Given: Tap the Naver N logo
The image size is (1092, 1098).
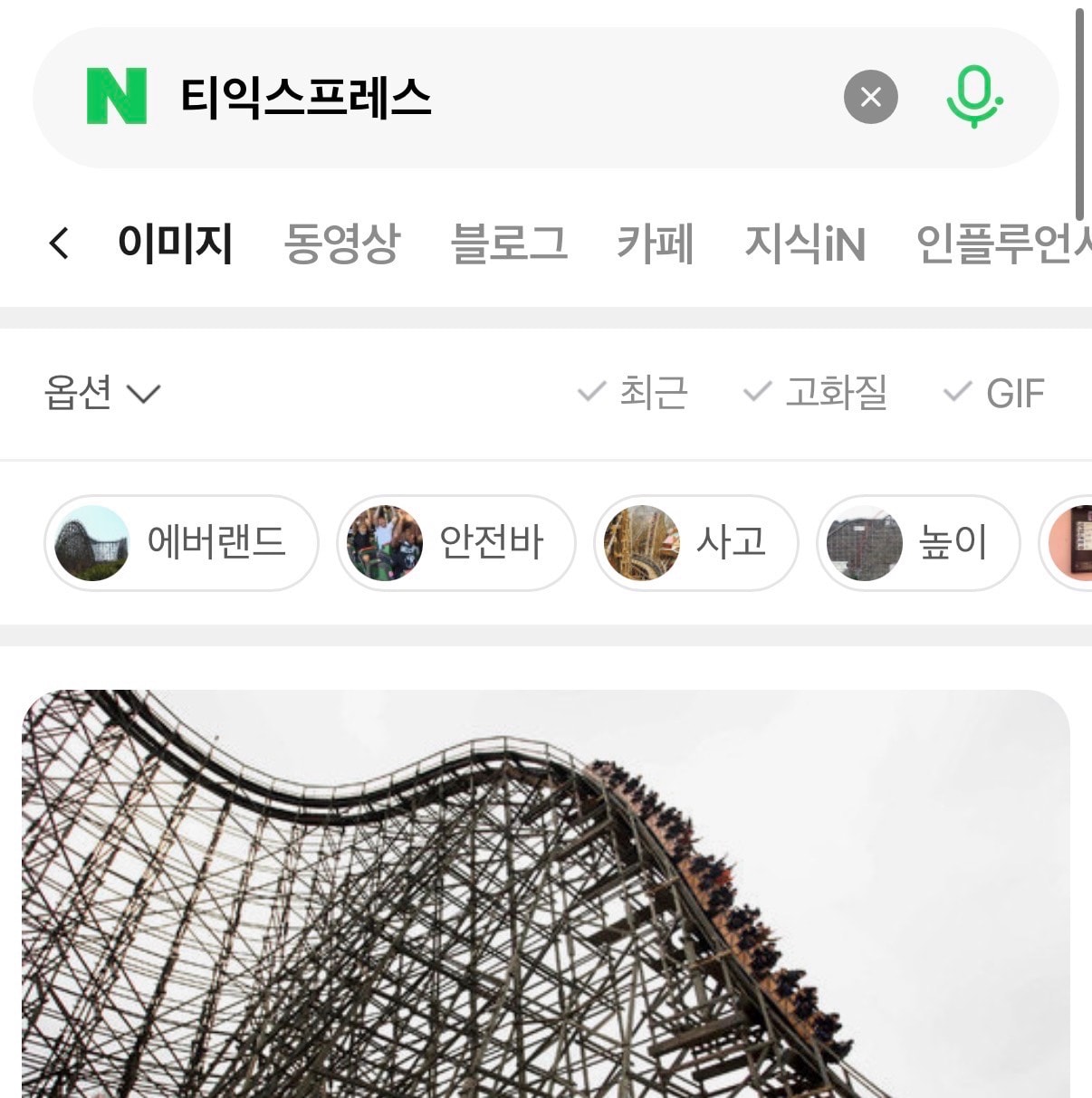Looking at the screenshot, I should (115, 97).
